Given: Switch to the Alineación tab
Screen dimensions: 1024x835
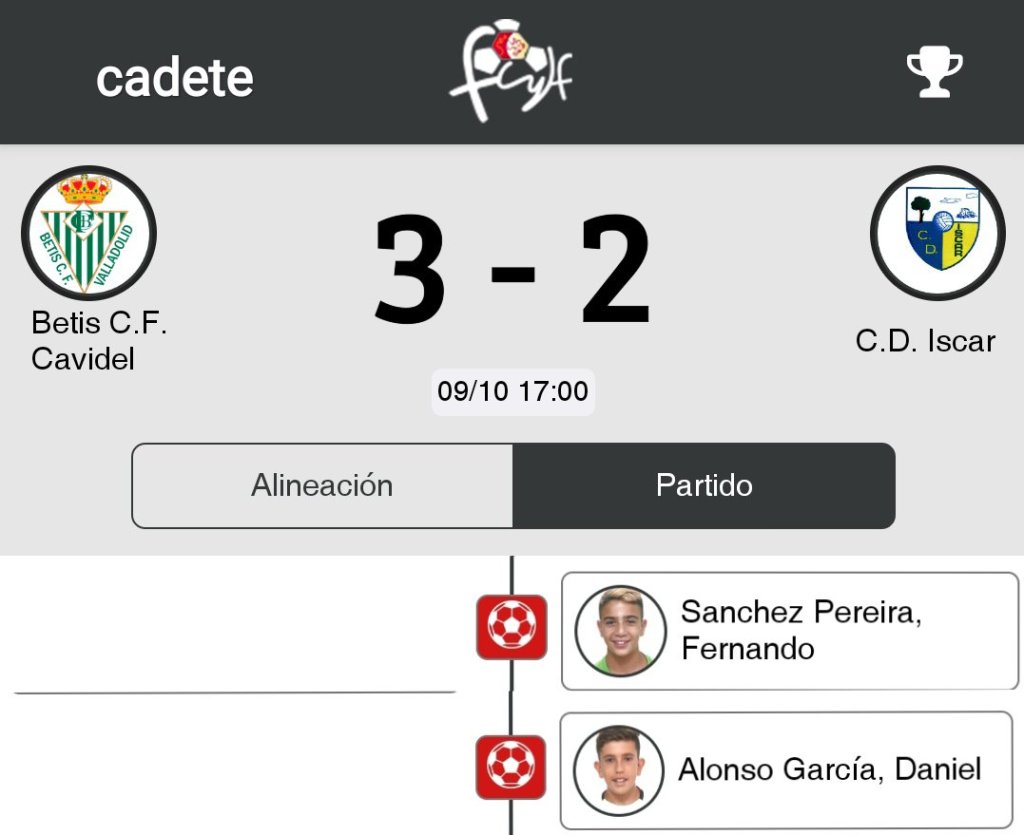Looking at the screenshot, I should tap(322, 486).
